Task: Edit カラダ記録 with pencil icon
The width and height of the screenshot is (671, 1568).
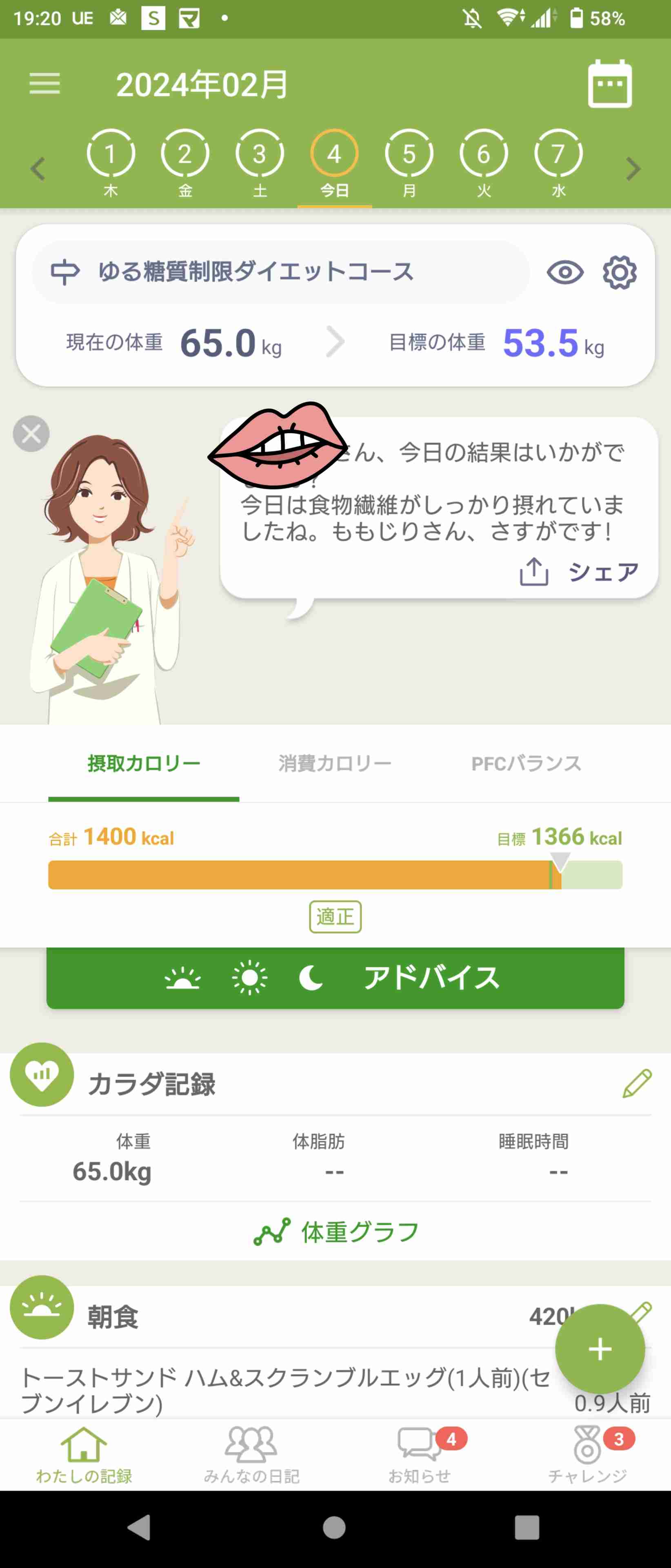Action: point(637,1083)
